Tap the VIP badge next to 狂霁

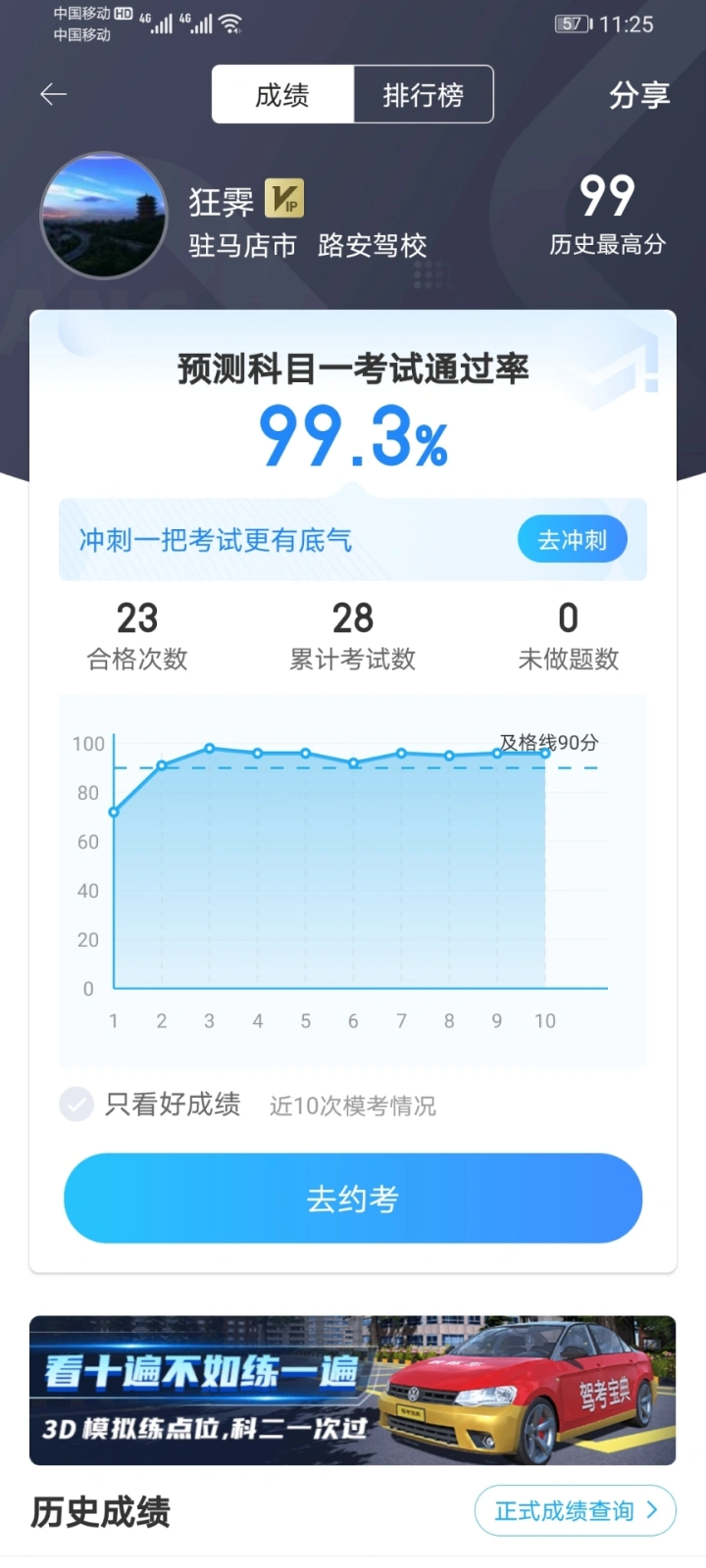coord(284,199)
